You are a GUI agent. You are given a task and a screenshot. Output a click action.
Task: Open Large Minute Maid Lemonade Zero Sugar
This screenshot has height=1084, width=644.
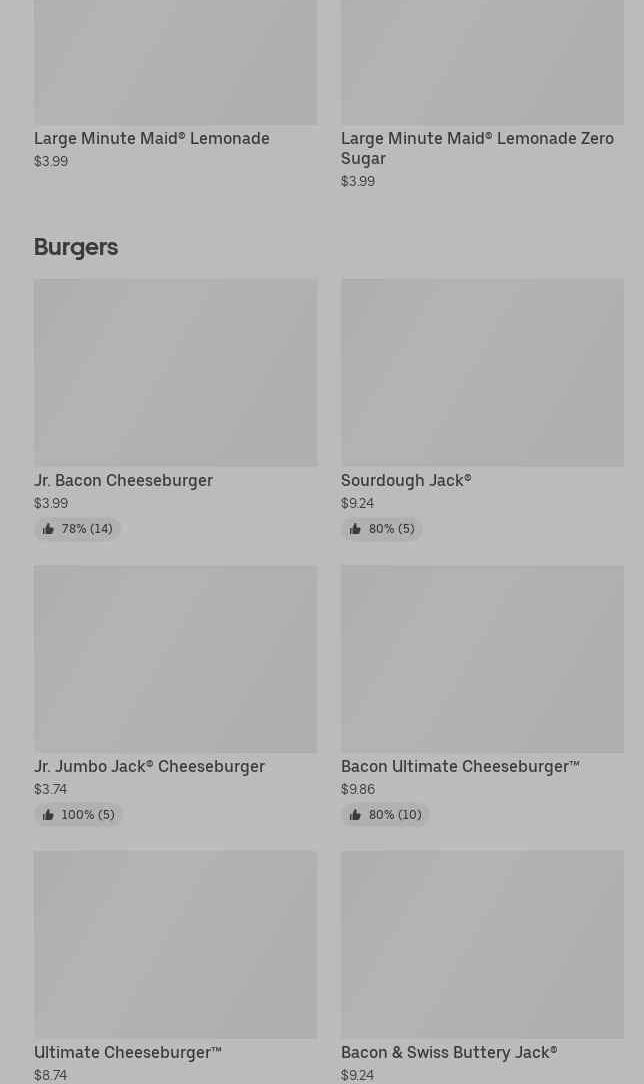pyautogui.click(x=482, y=95)
